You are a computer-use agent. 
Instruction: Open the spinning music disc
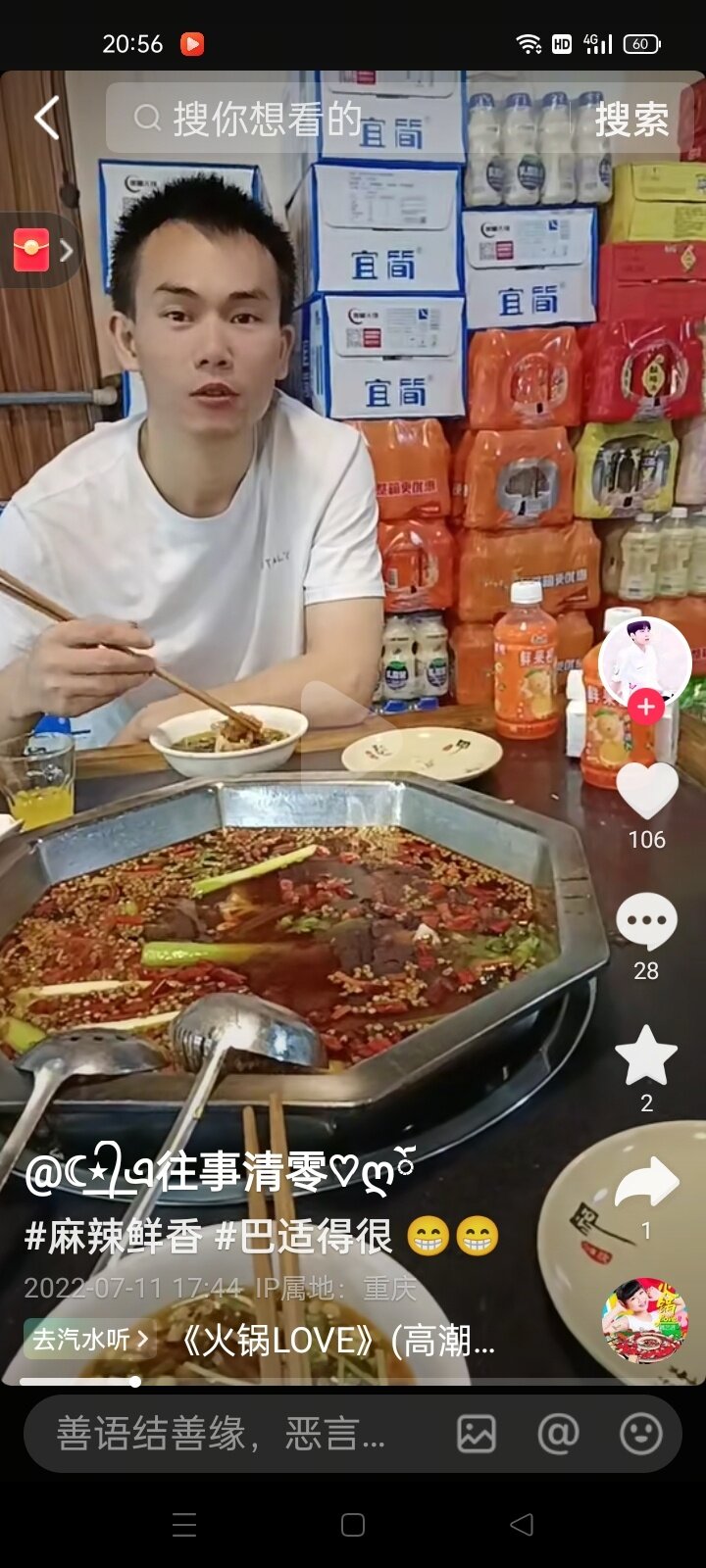645,1320
